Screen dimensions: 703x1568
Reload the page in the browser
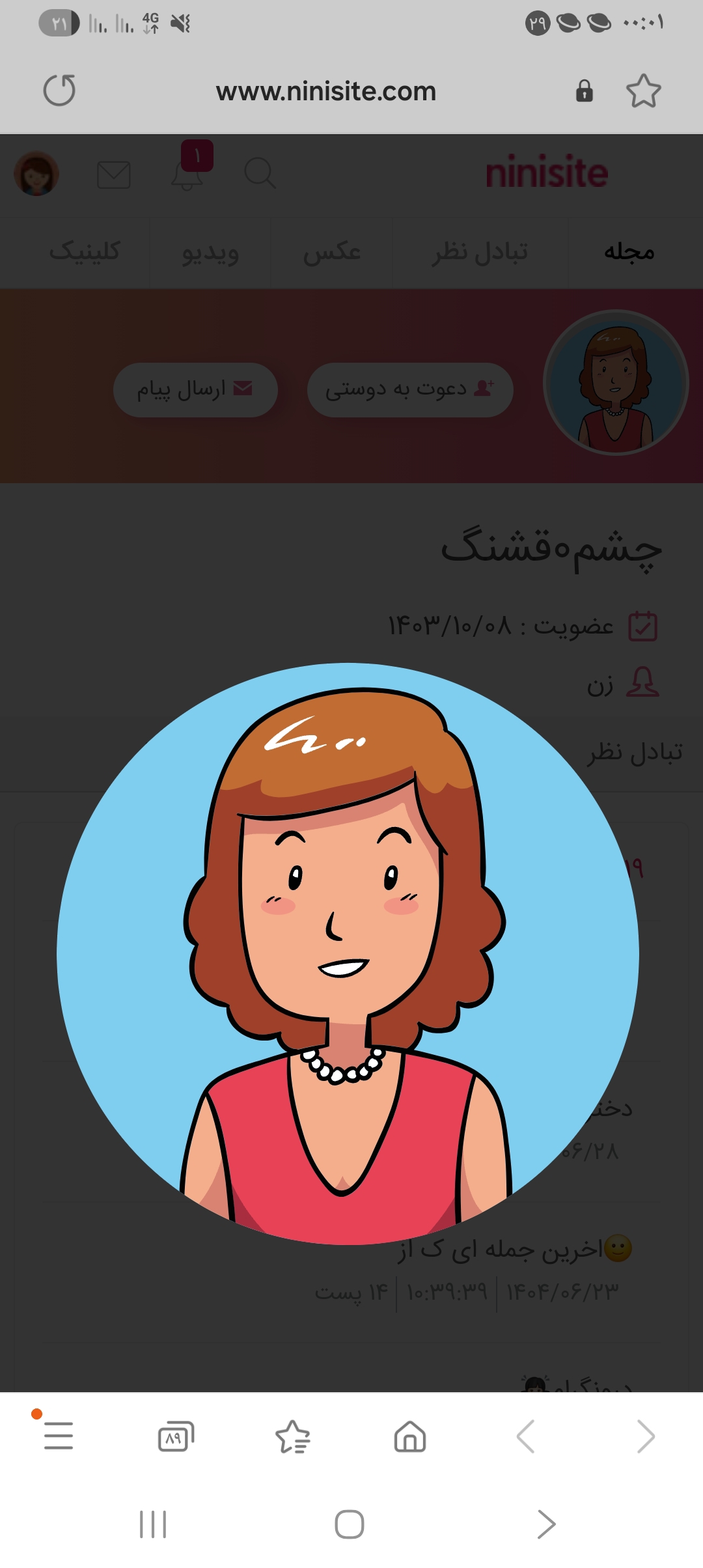coord(59,91)
